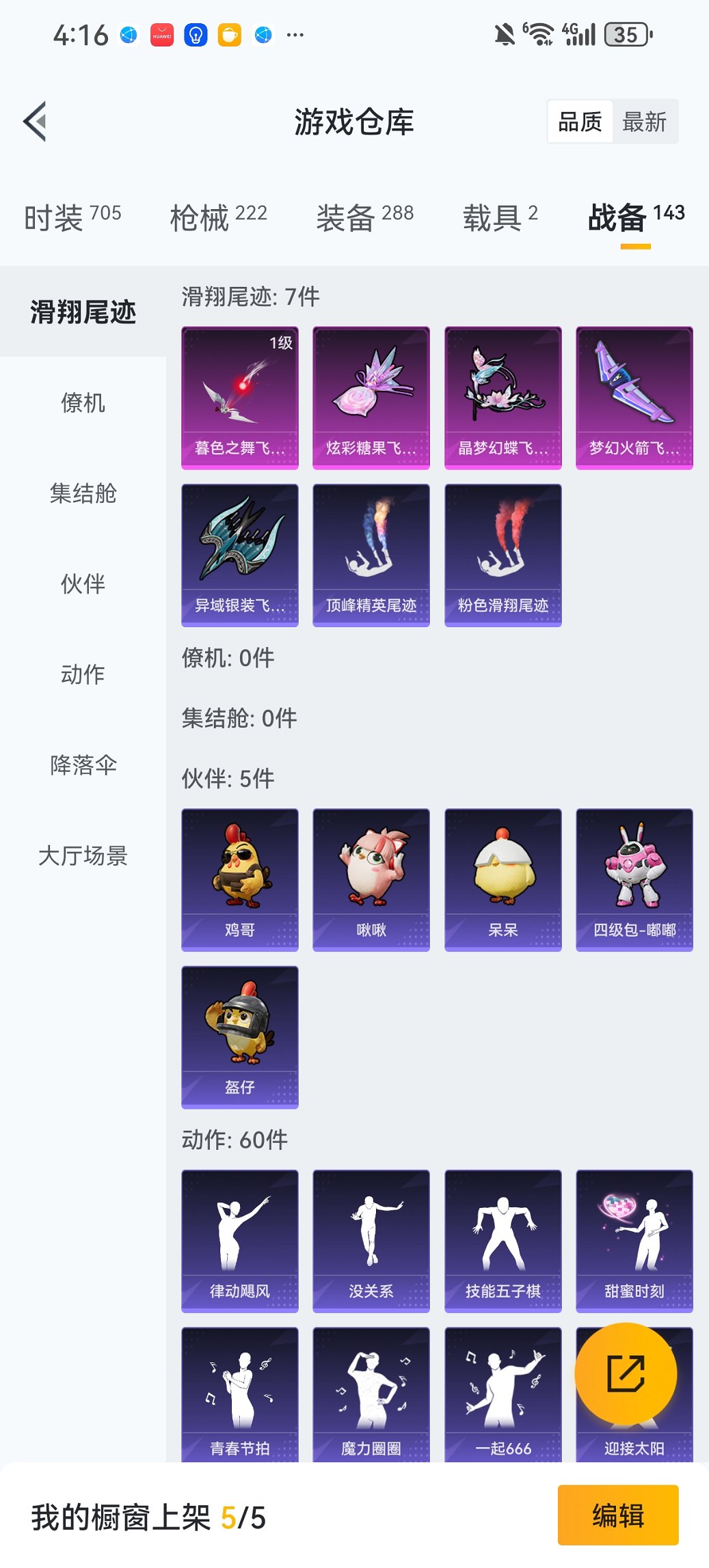Screen dimensions: 709x1568
Task: Tap the orange floating share button
Action: [x=626, y=1373]
